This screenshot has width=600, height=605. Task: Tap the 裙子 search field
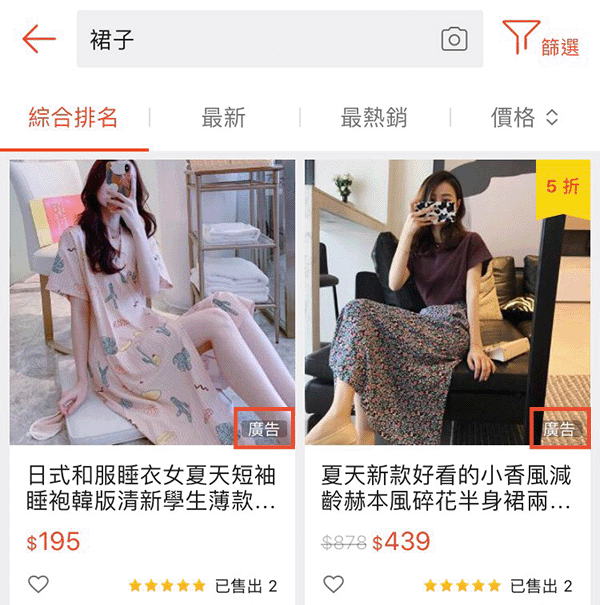tap(250, 39)
